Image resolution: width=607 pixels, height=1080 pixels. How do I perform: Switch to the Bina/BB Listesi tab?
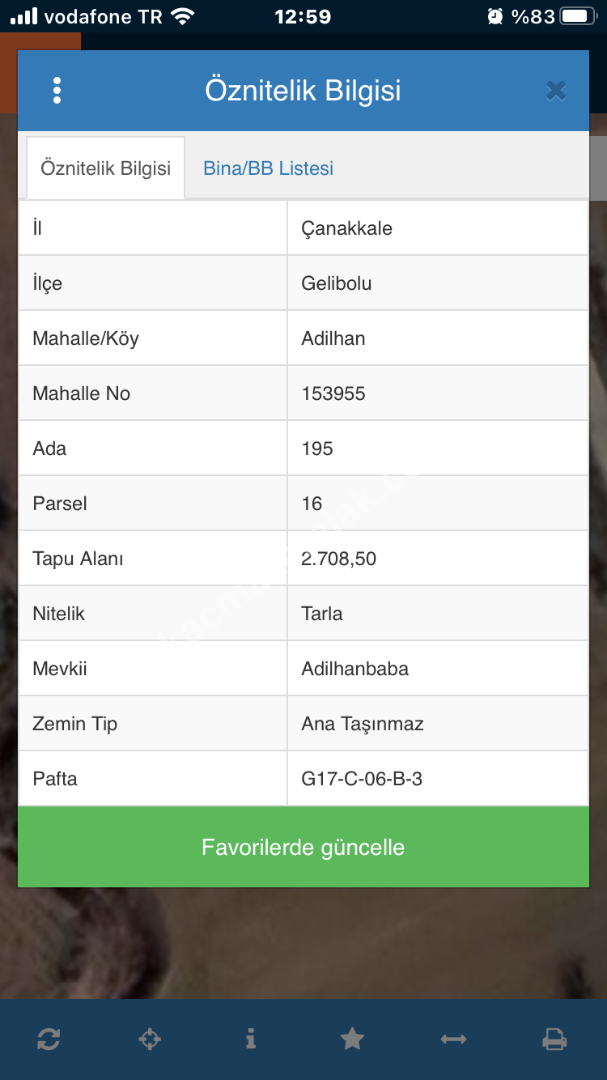[x=268, y=168]
